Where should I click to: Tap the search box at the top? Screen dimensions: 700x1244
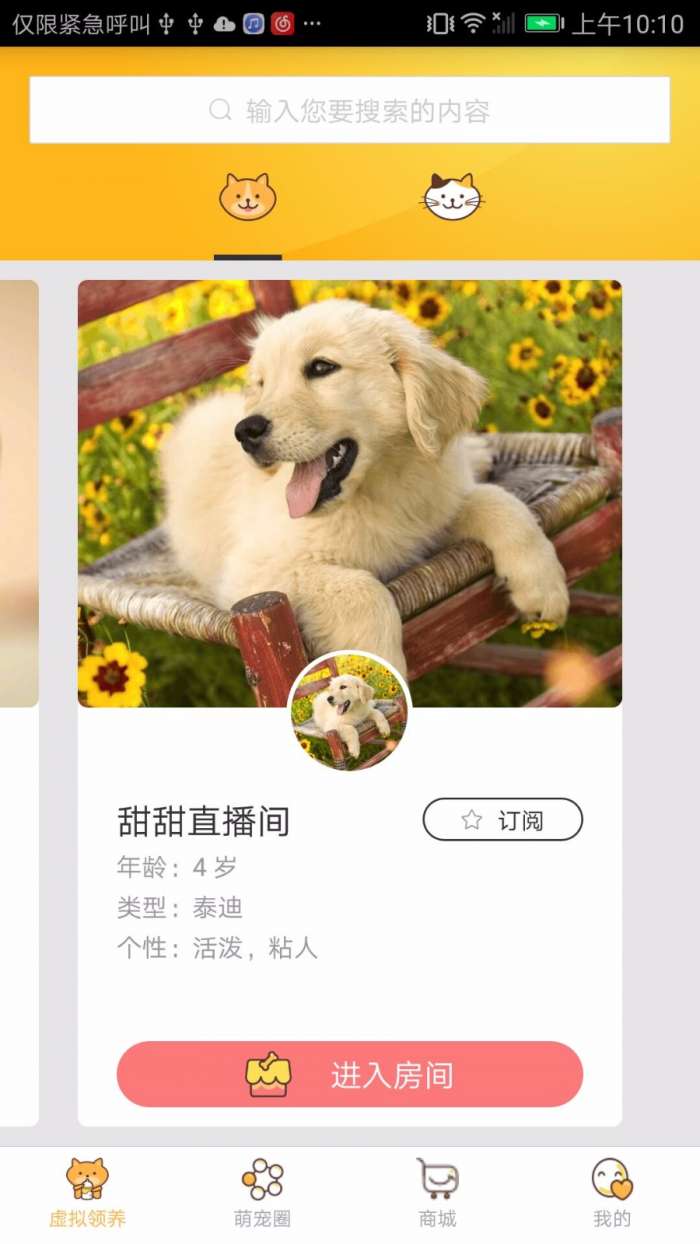pos(350,110)
